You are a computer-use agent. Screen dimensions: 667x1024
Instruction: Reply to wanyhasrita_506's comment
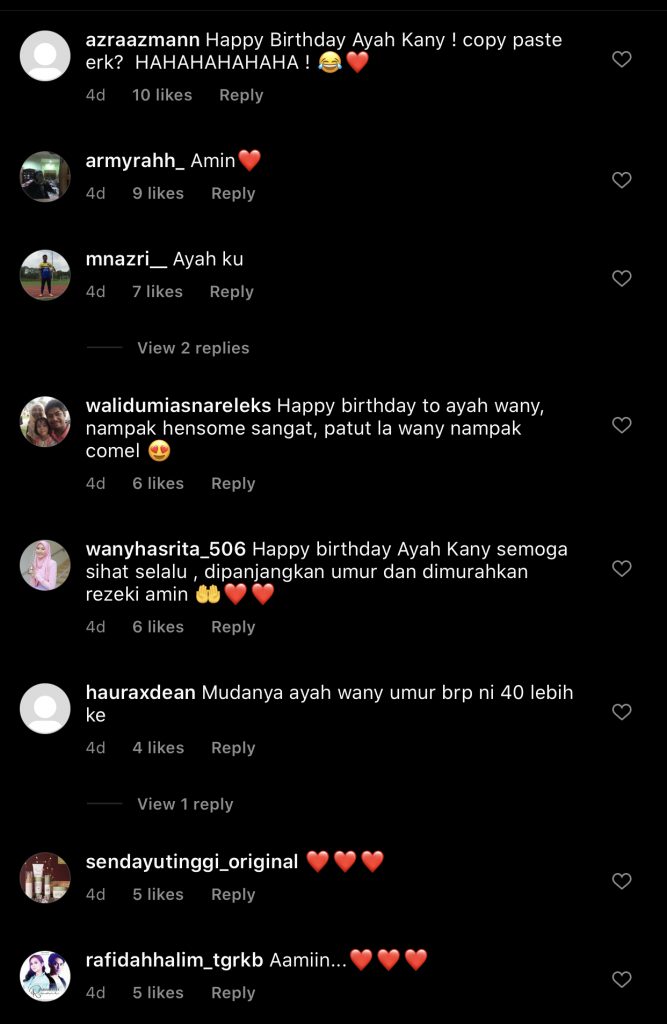[x=233, y=627]
